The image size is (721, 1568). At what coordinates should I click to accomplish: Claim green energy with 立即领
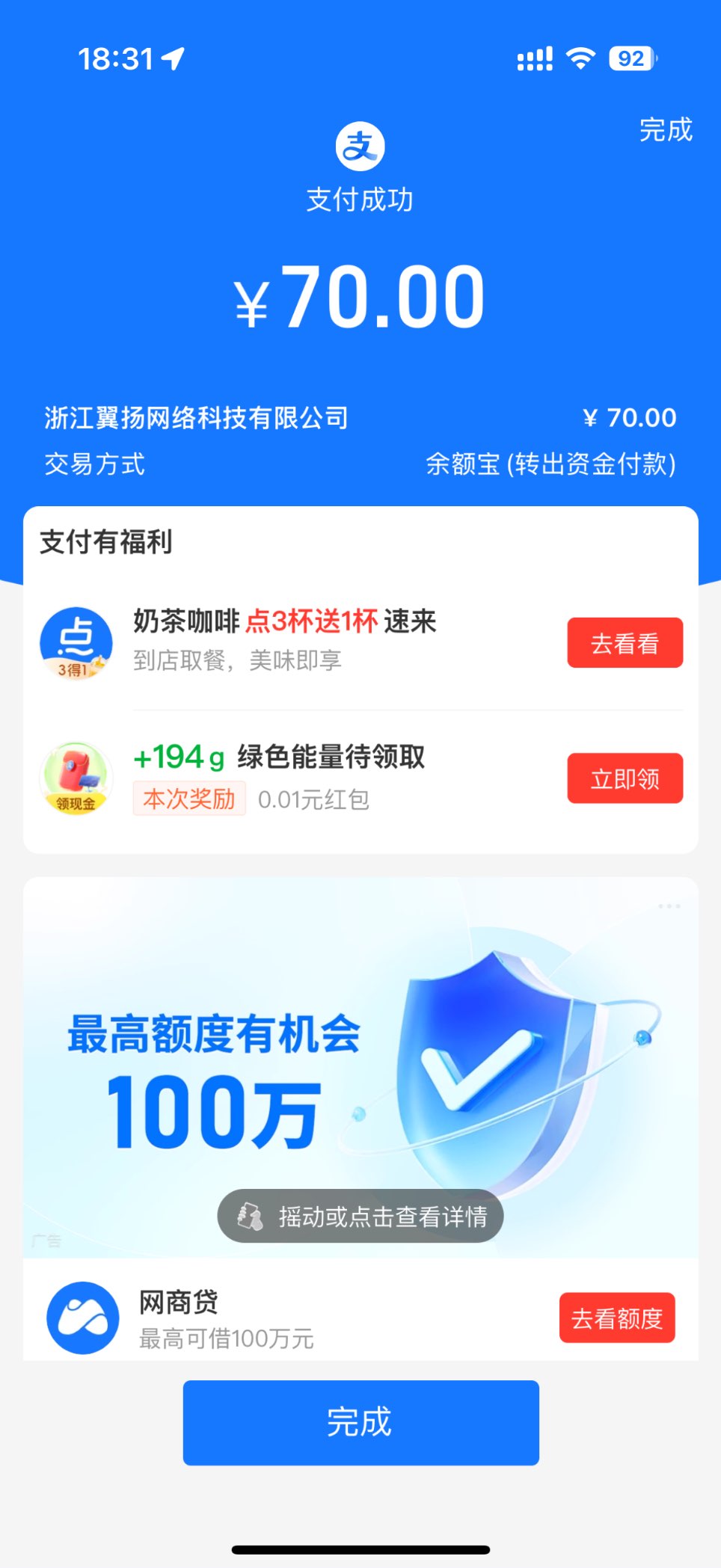[625, 778]
